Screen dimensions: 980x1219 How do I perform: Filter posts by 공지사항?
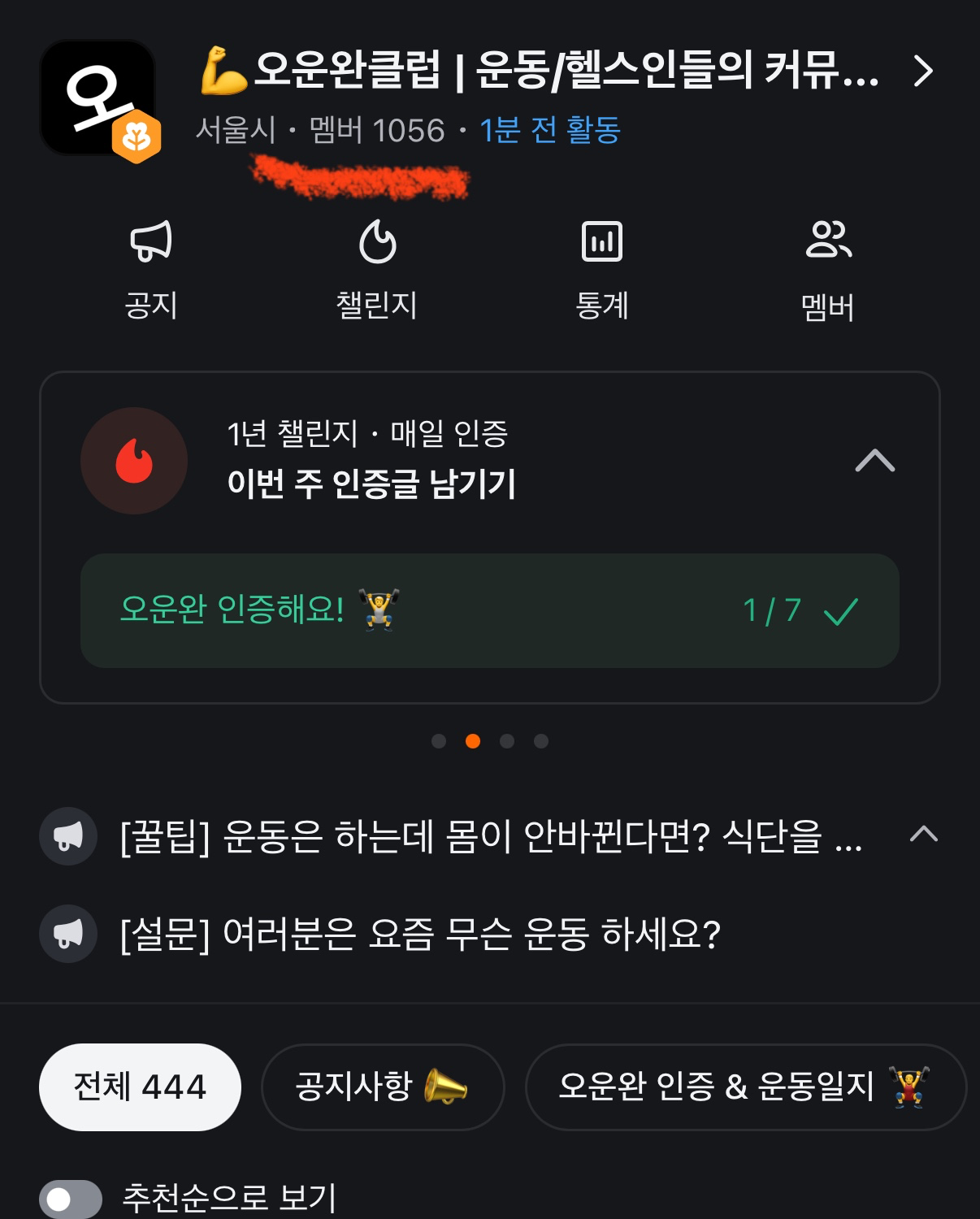[x=382, y=1087]
